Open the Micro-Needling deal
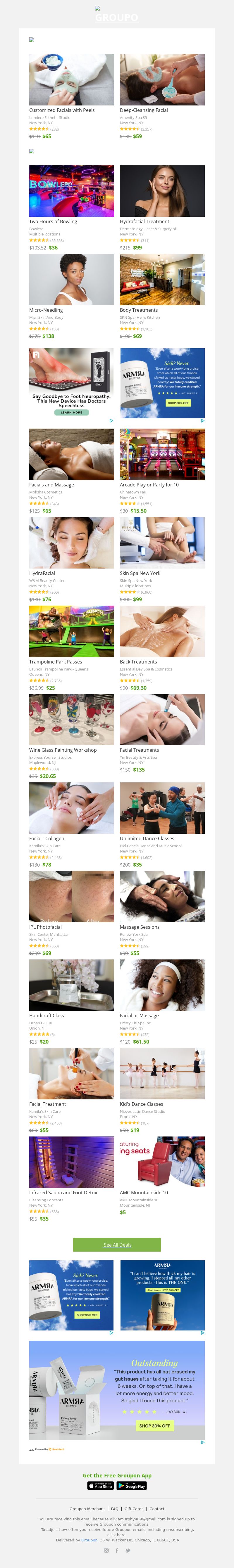This screenshot has width=234, height=1568. (71, 279)
